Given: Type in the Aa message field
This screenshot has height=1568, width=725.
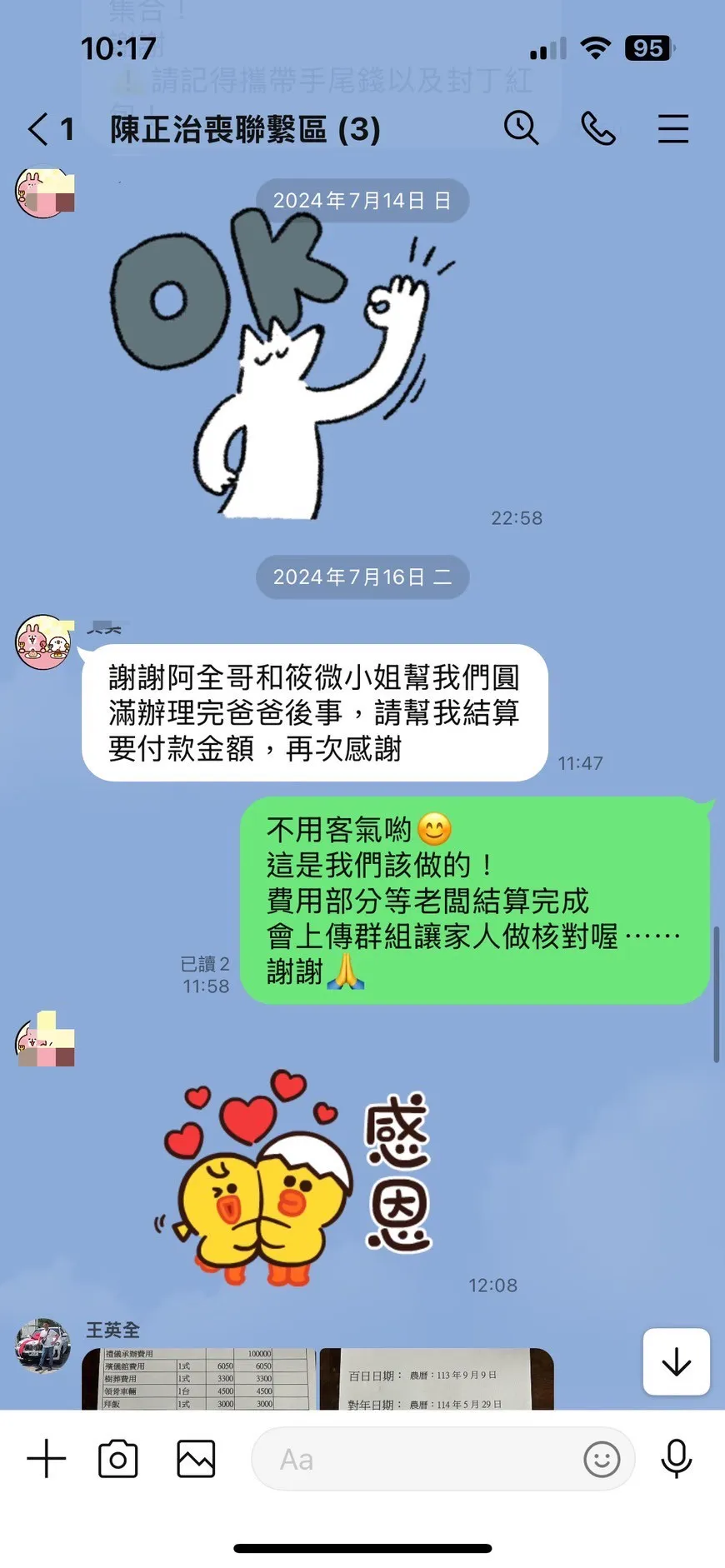Looking at the screenshot, I should point(417,1459).
